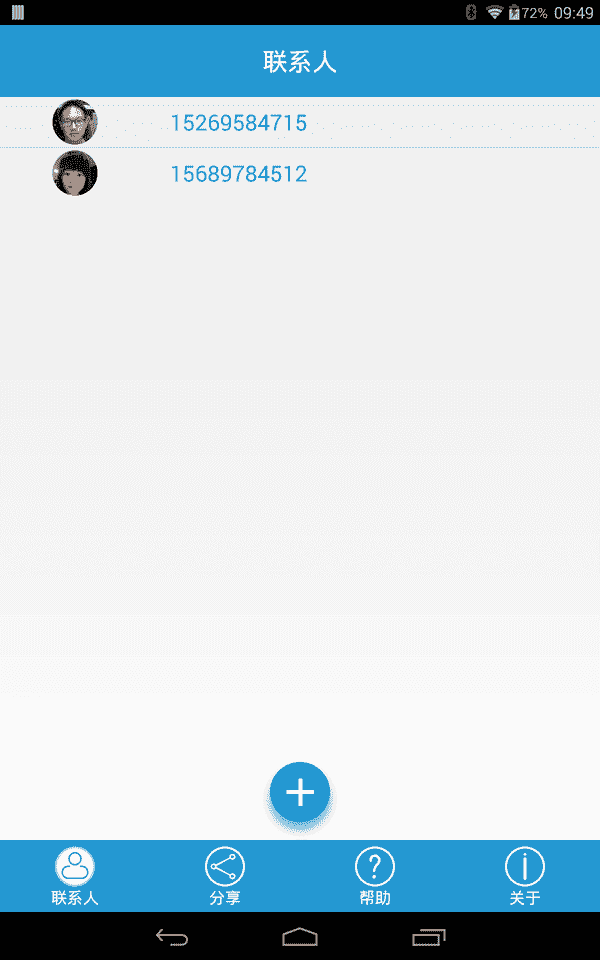Tap the system back button
The width and height of the screenshot is (600, 960).
172,937
